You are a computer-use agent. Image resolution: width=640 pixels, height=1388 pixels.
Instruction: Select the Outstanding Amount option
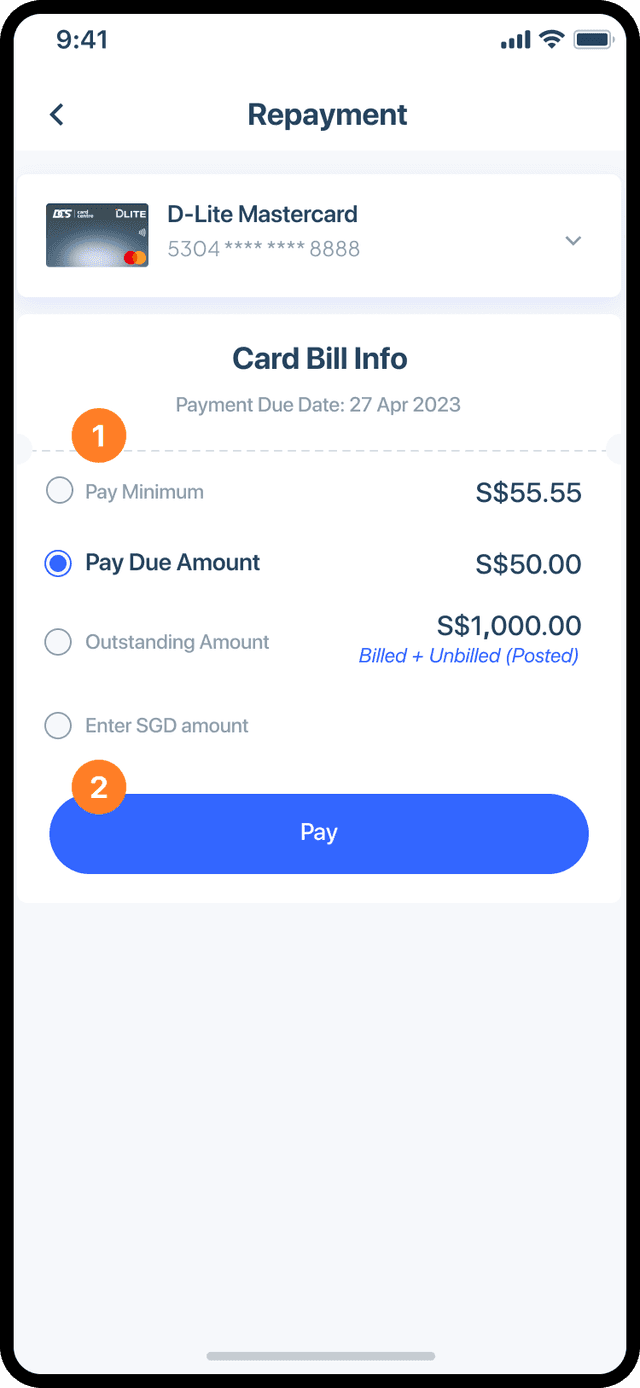tap(58, 642)
